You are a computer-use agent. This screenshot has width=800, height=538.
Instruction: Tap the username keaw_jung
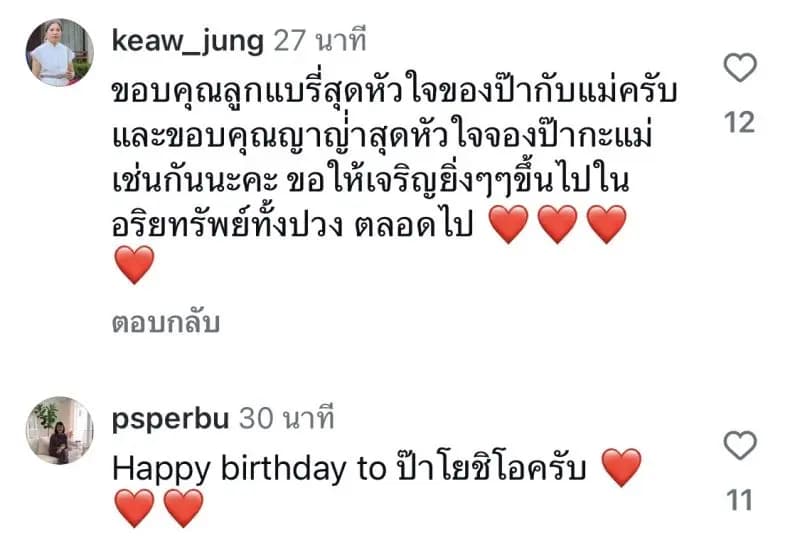coord(188,41)
